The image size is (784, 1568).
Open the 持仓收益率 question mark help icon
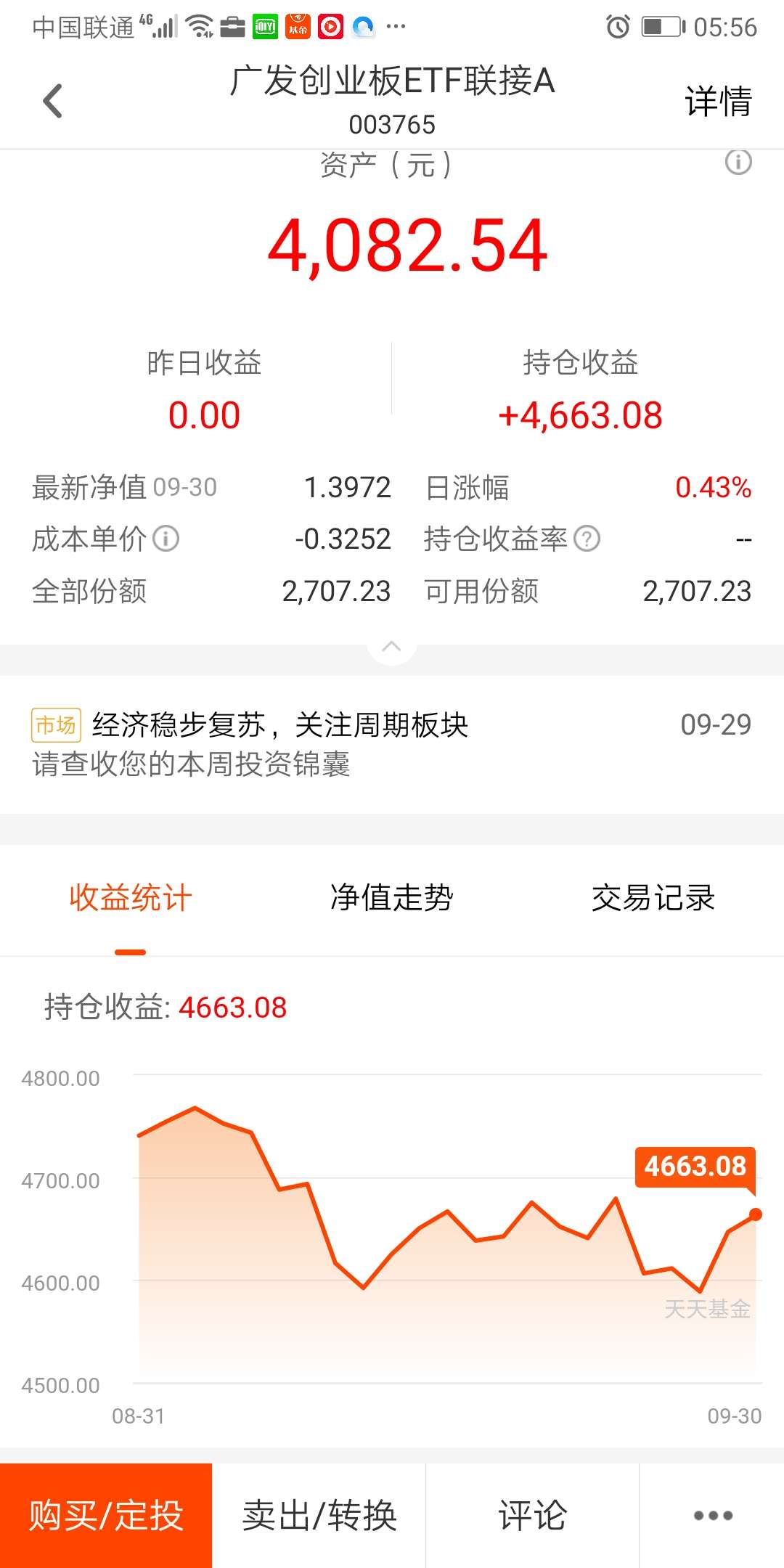pyautogui.click(x=585, y=539)
